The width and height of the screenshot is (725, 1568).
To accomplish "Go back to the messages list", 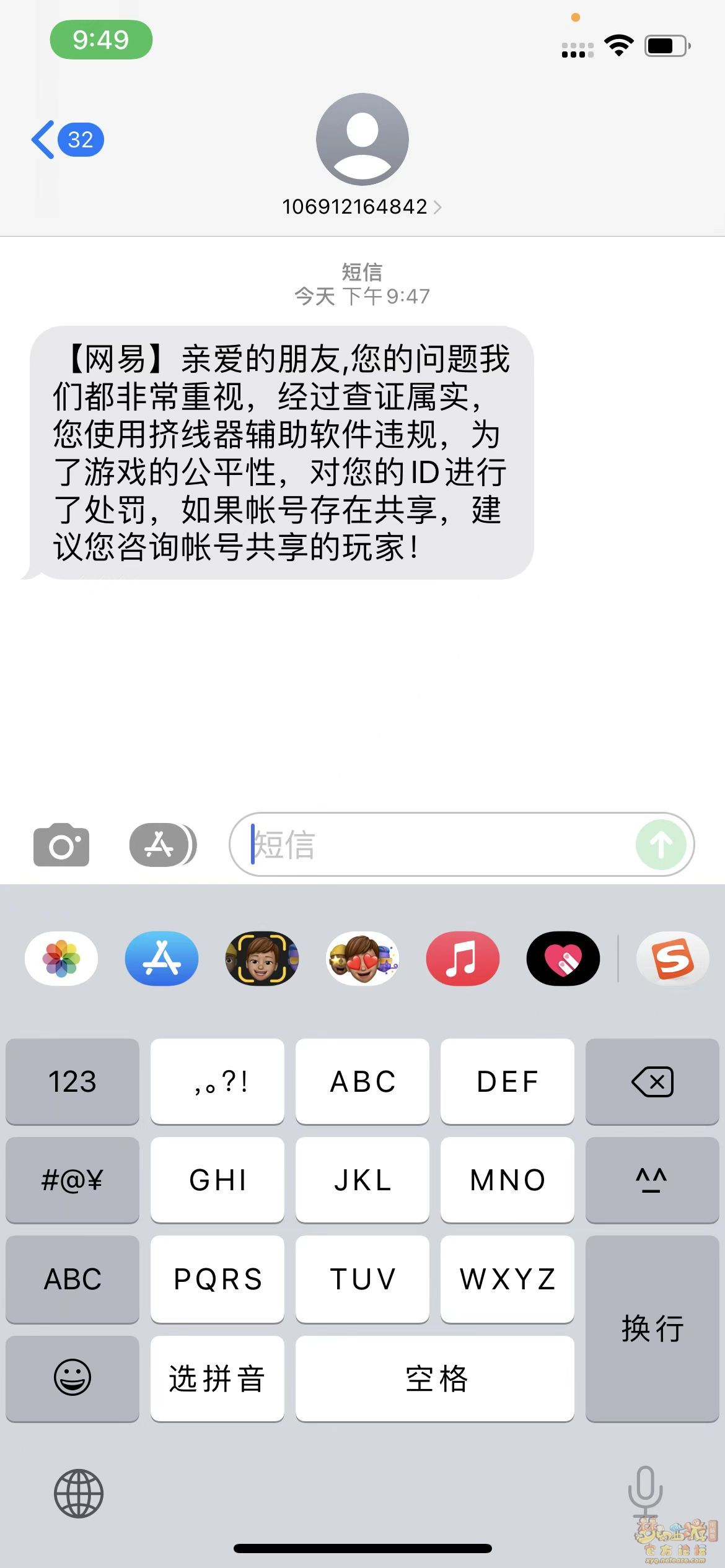I will point(66,140).
